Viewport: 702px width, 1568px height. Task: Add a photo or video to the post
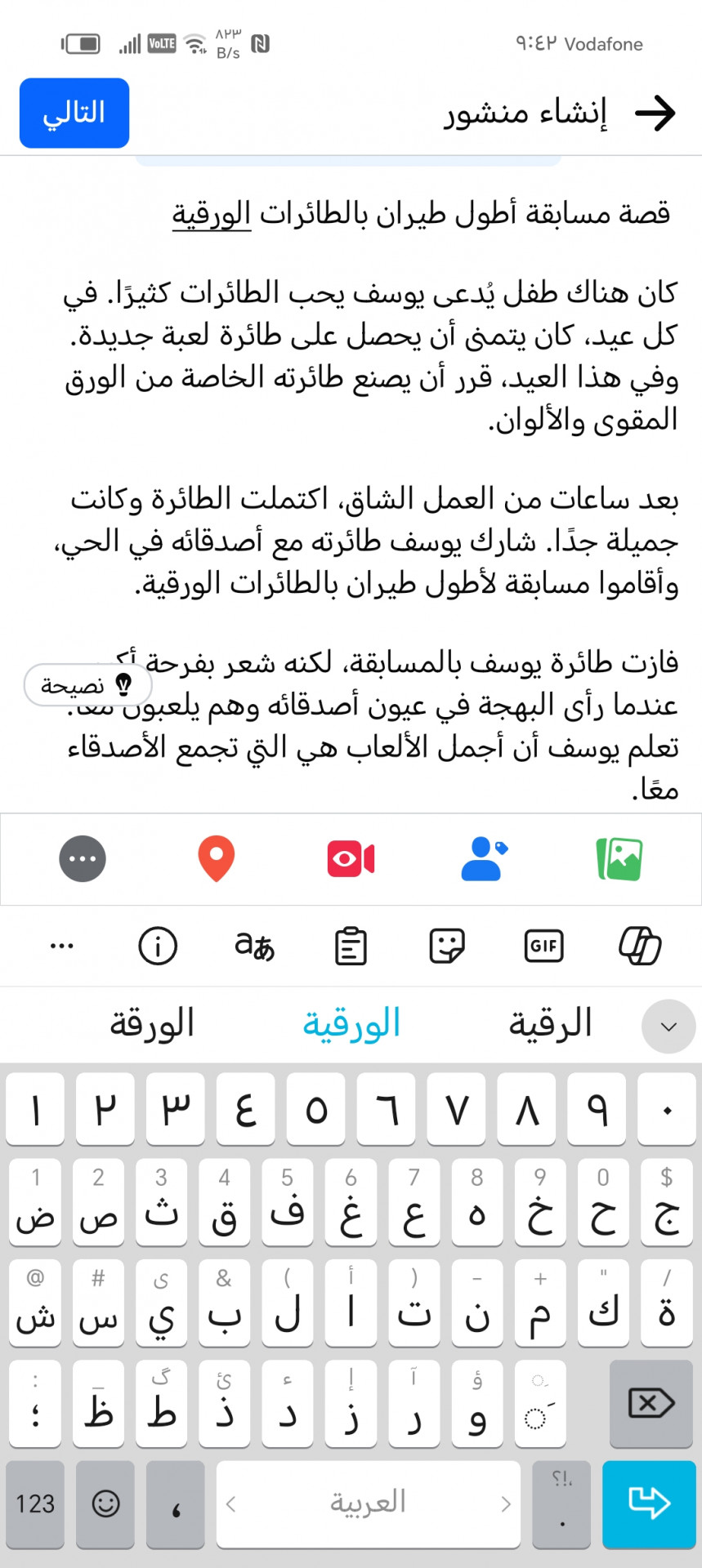point(619,859)
